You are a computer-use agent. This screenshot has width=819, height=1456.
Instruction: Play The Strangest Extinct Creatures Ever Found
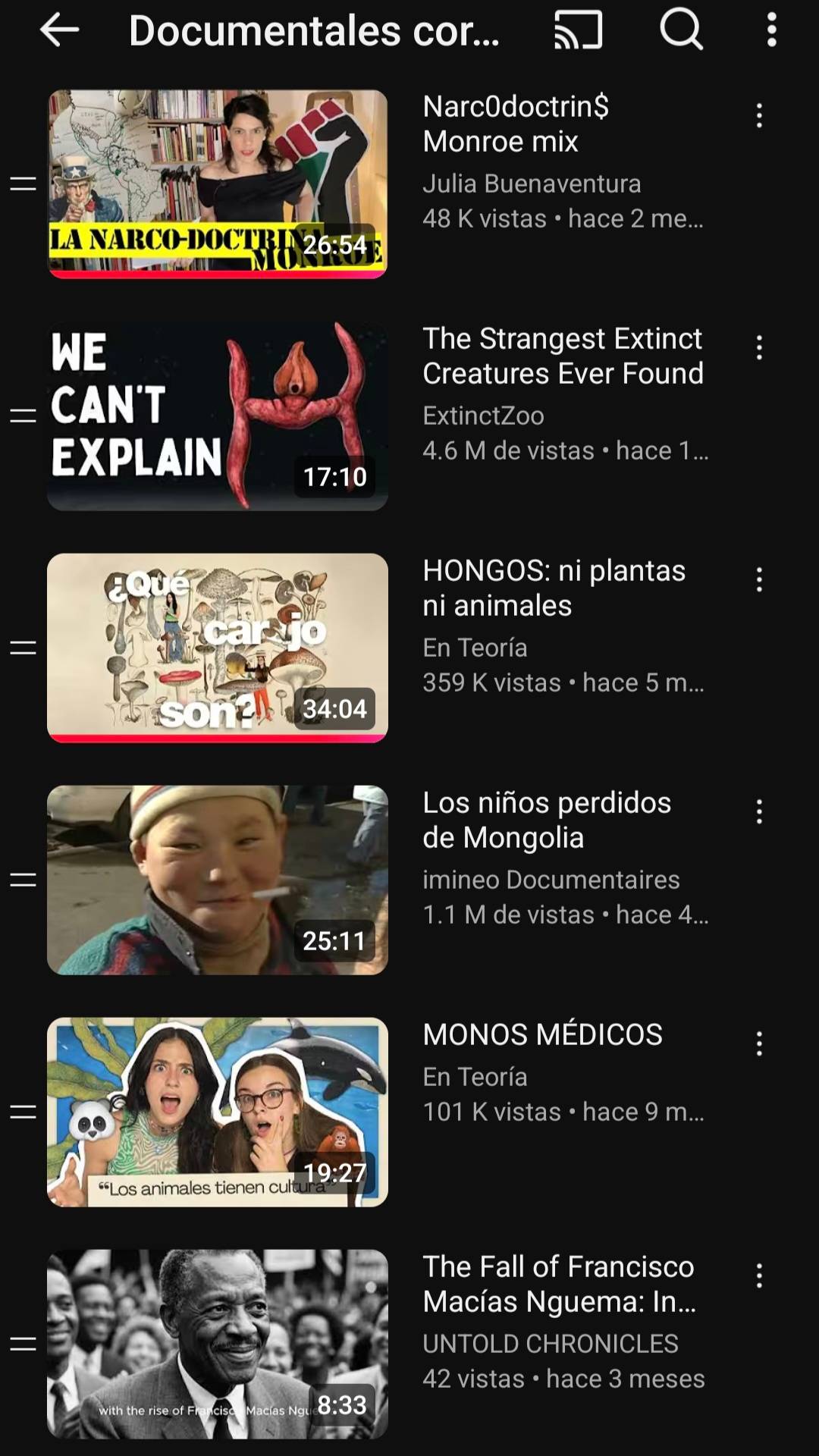click(x=218, y=416)
